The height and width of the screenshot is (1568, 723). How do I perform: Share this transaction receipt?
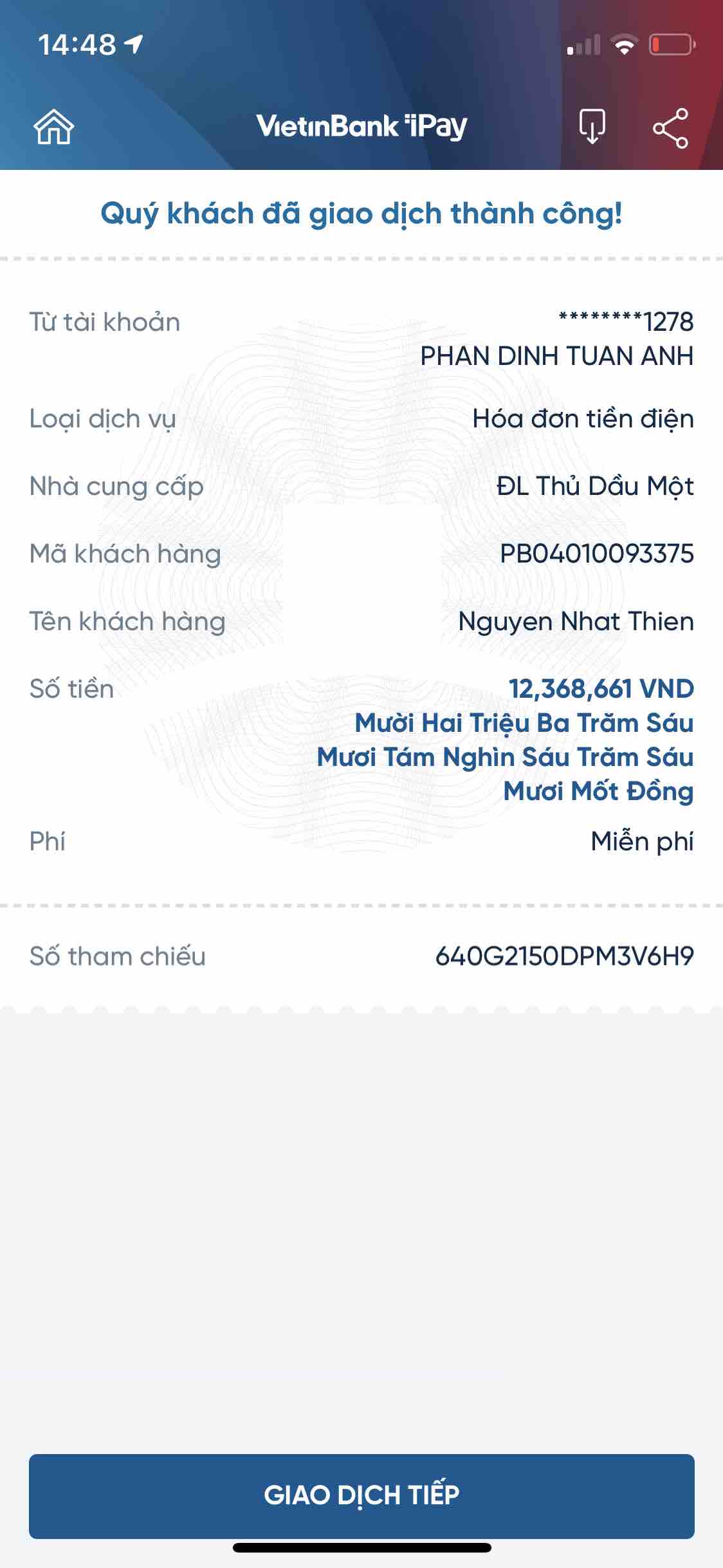click(x=670, y=128)
